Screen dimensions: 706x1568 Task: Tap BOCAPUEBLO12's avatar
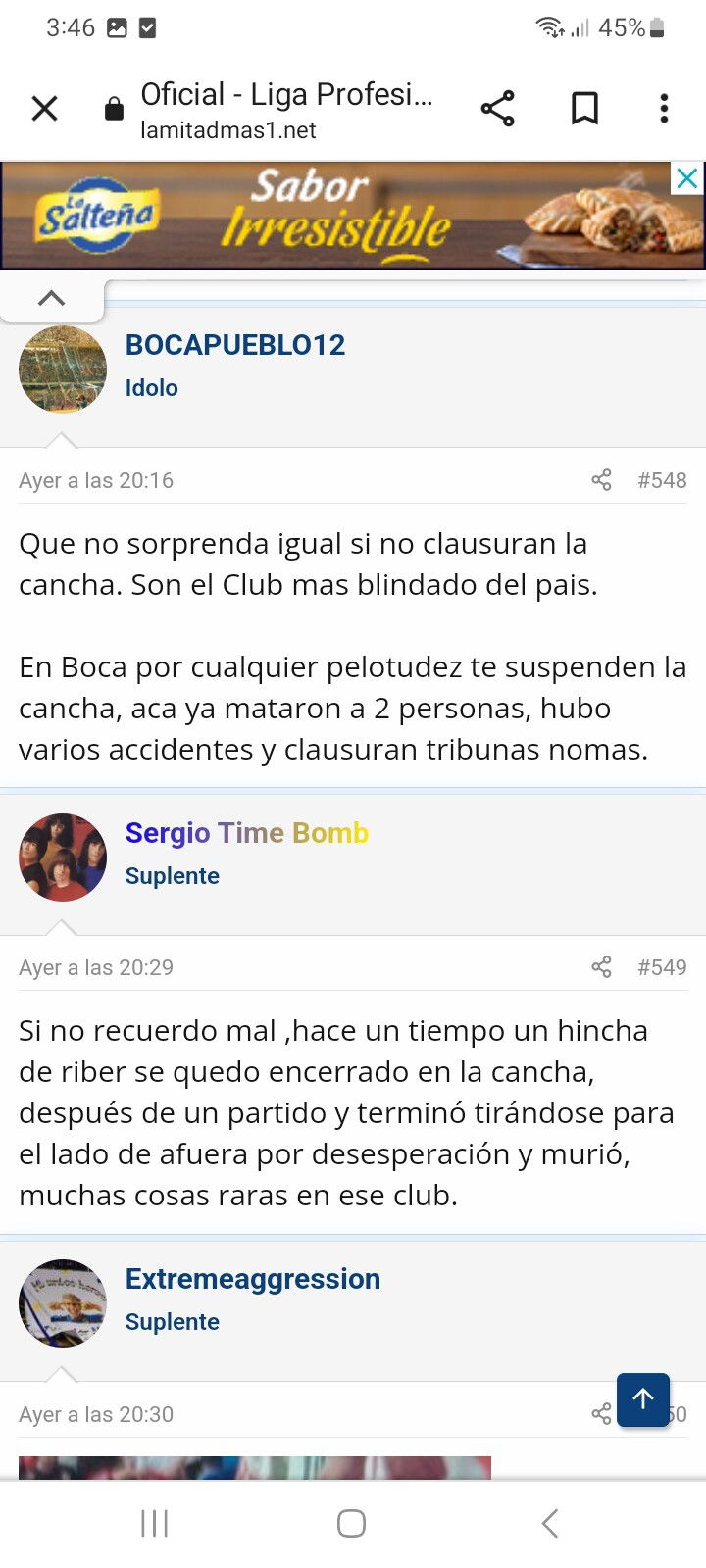[x=63, y=369]
